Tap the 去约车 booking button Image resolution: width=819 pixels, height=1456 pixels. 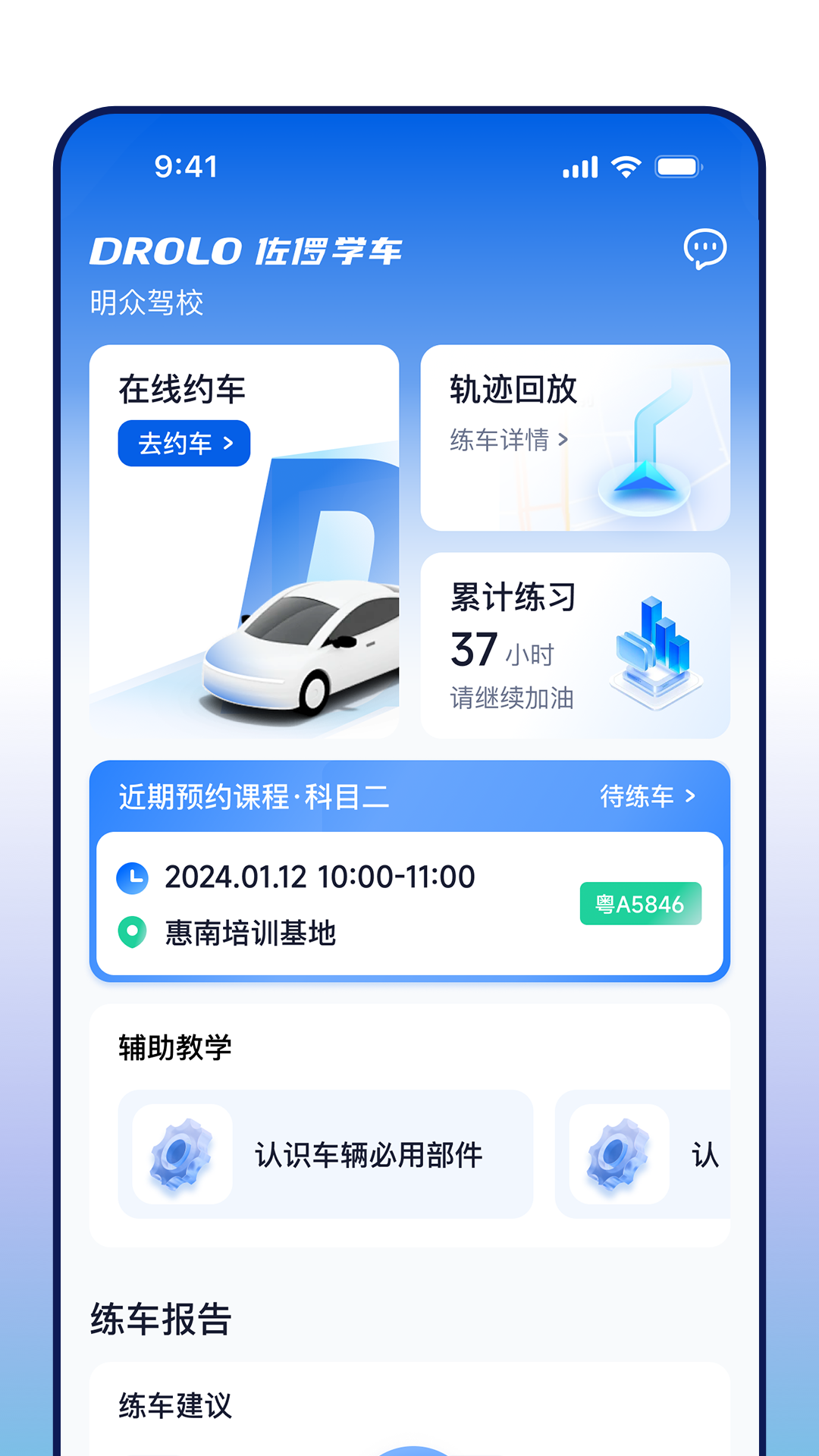184,444
